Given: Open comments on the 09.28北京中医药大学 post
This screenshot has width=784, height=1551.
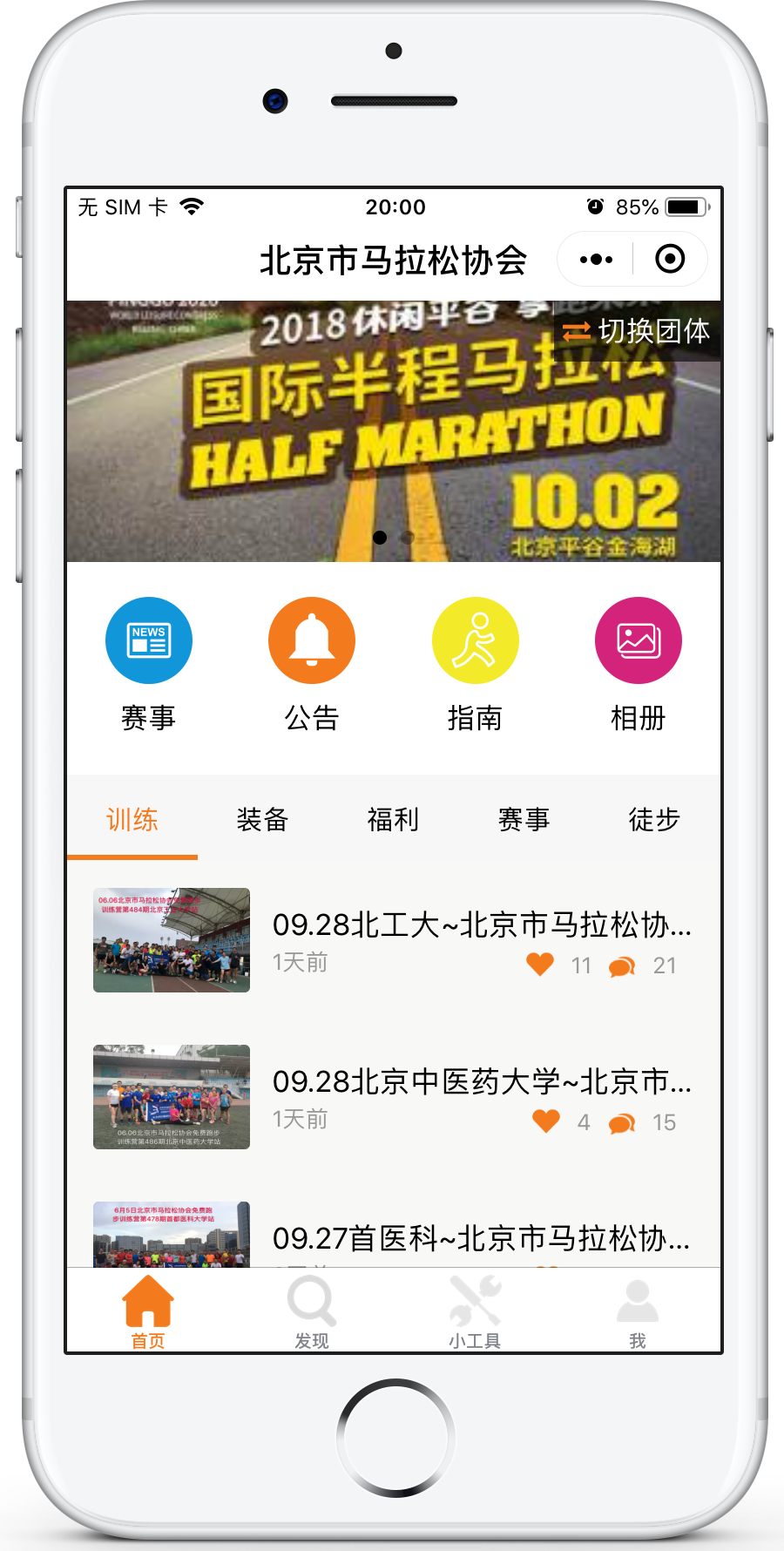Looking at the screenshot, I should coord(622,1123).
